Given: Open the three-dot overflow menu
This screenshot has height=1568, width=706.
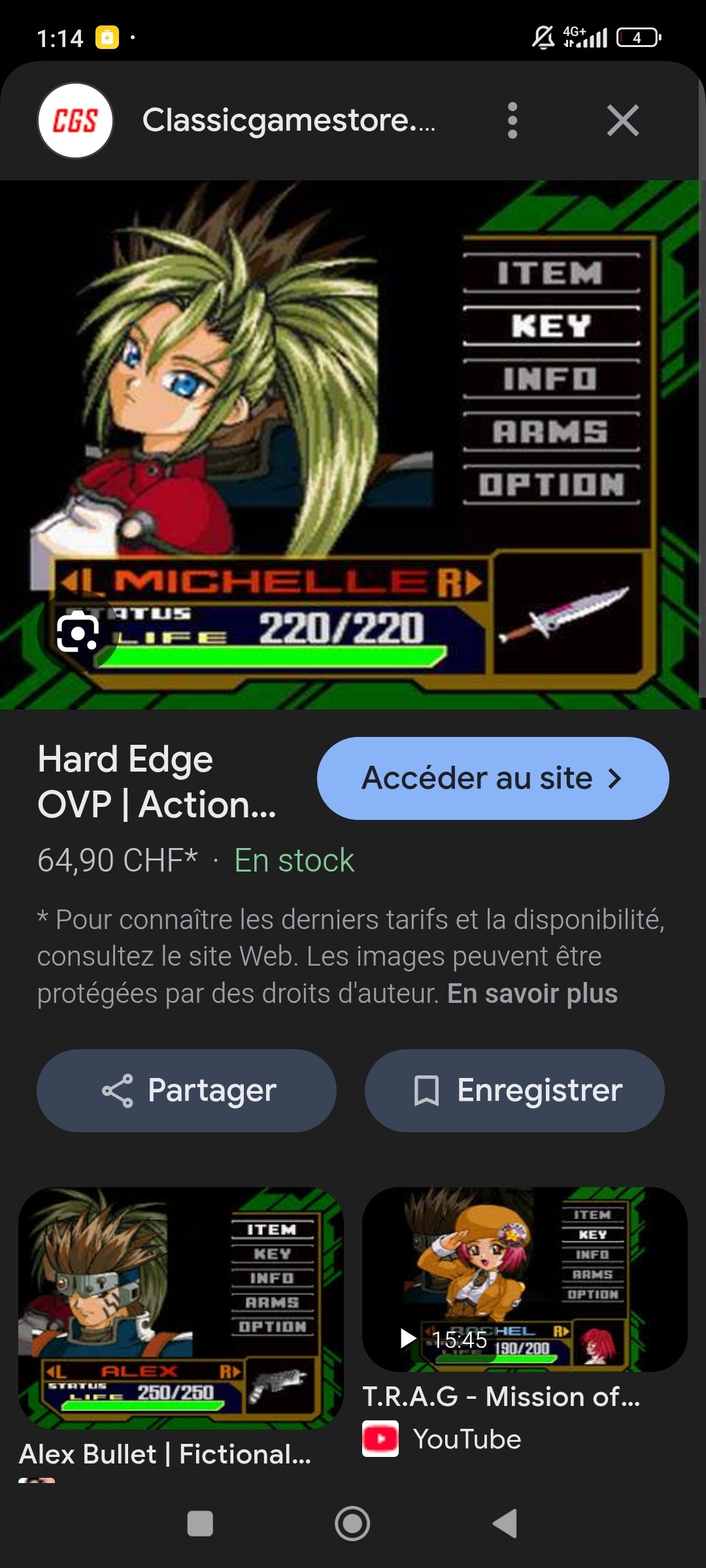Looking at the screenshot, I should [x=513, y=121].
